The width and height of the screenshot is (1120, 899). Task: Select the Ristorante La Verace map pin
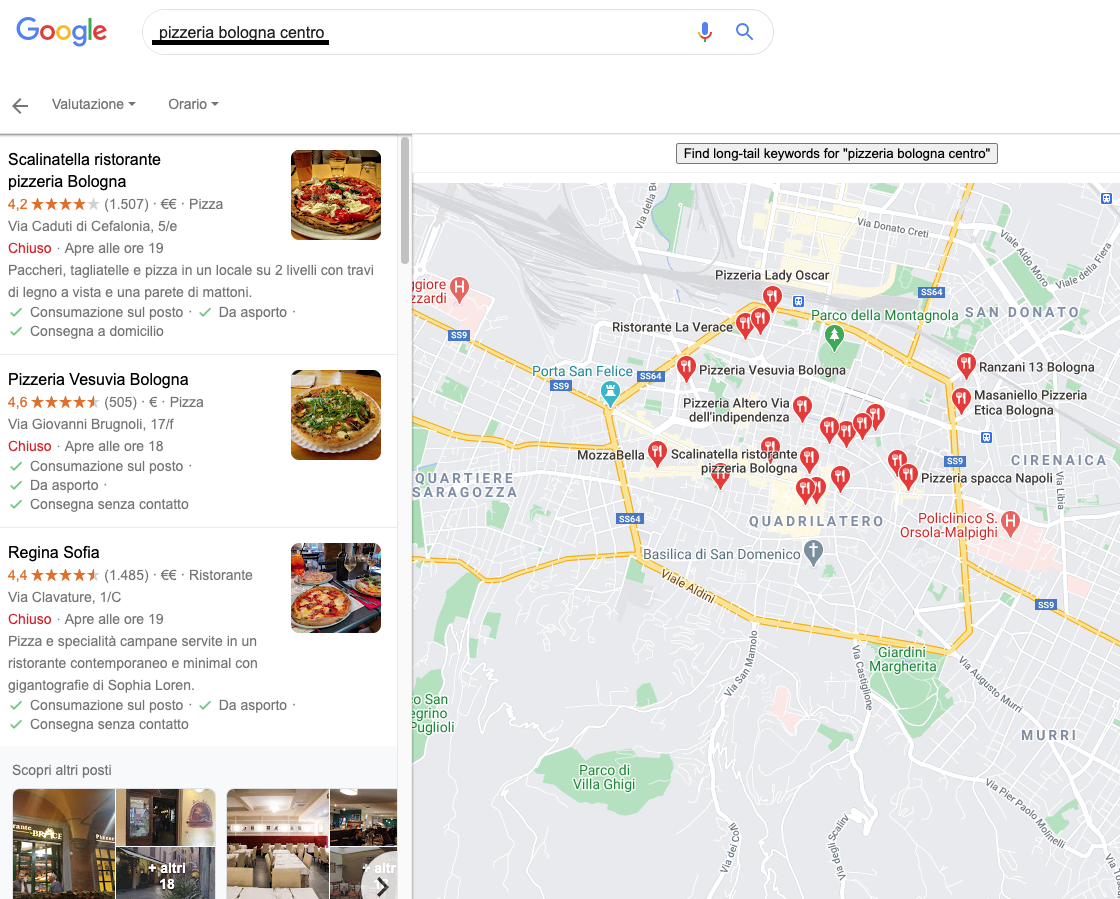point(744,324)
